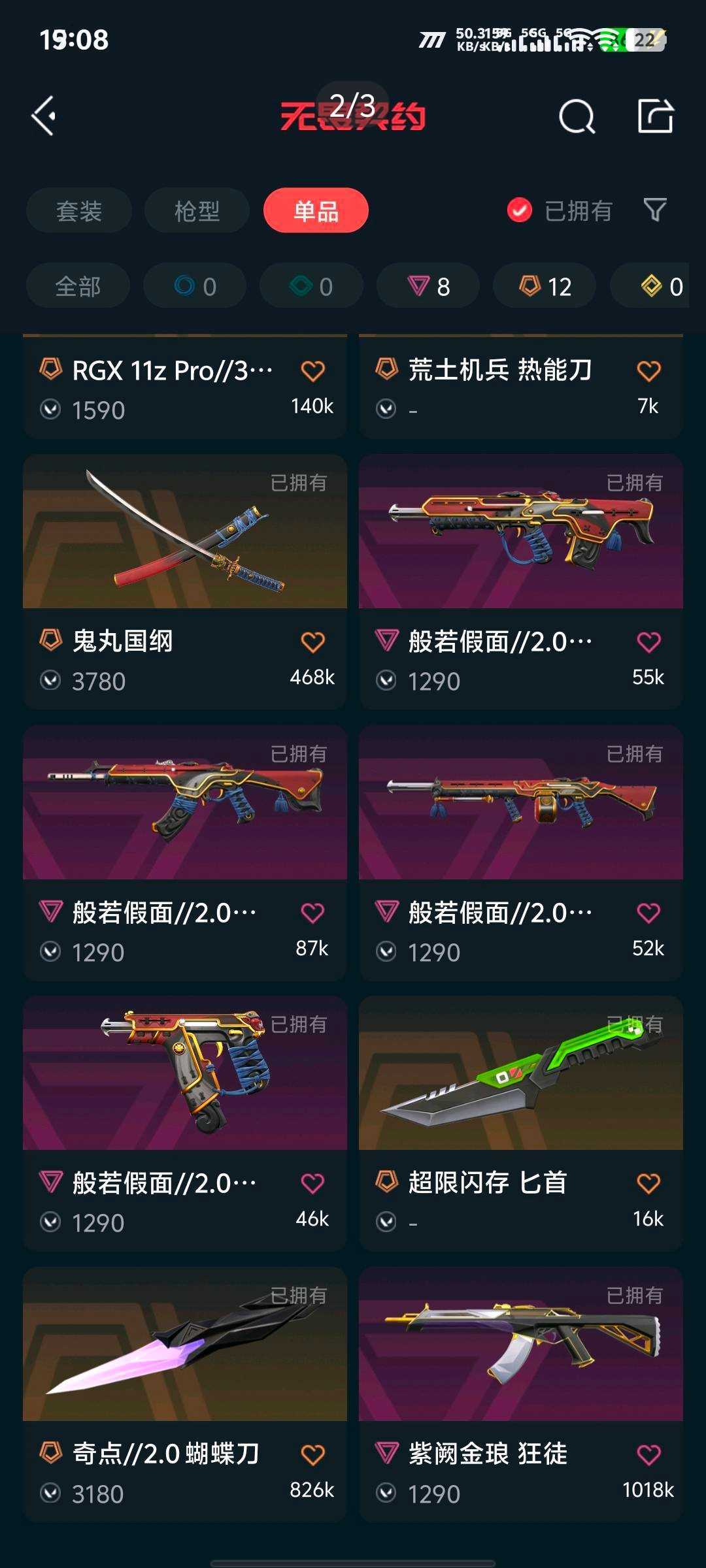The width and height of the screenshot is (706, 1568).
Task: Like the 荒土机兵 热能刀 skin
Action: tap(648, 370)
